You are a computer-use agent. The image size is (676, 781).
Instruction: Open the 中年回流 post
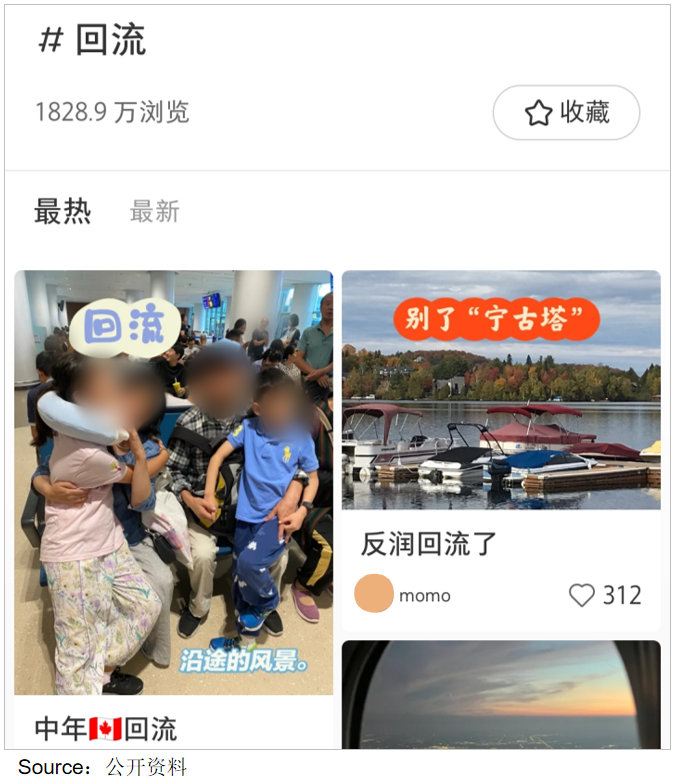coord(173,482)
